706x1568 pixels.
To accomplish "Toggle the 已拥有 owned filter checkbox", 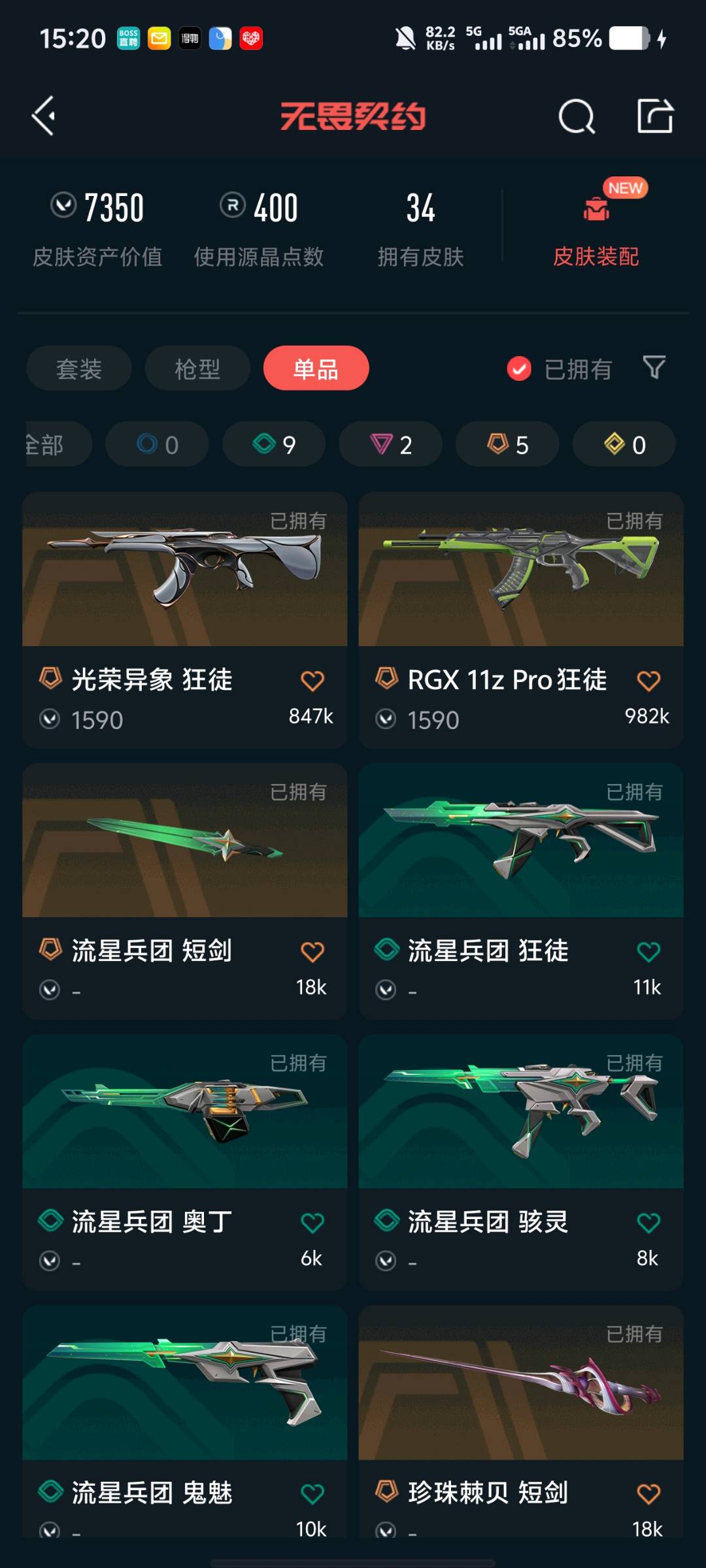I will click(519, 369).
